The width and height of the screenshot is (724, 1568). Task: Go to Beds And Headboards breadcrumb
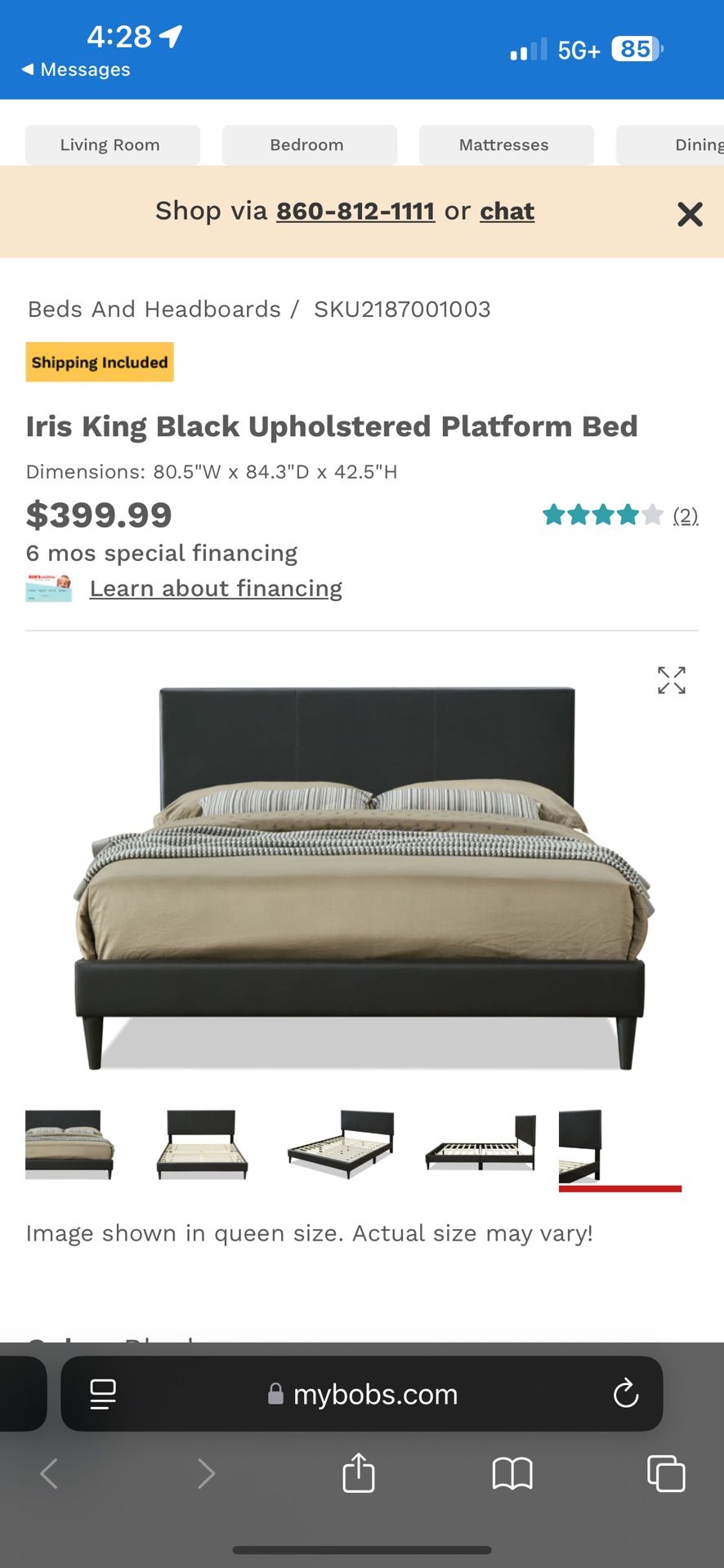(x=154, y=309)
